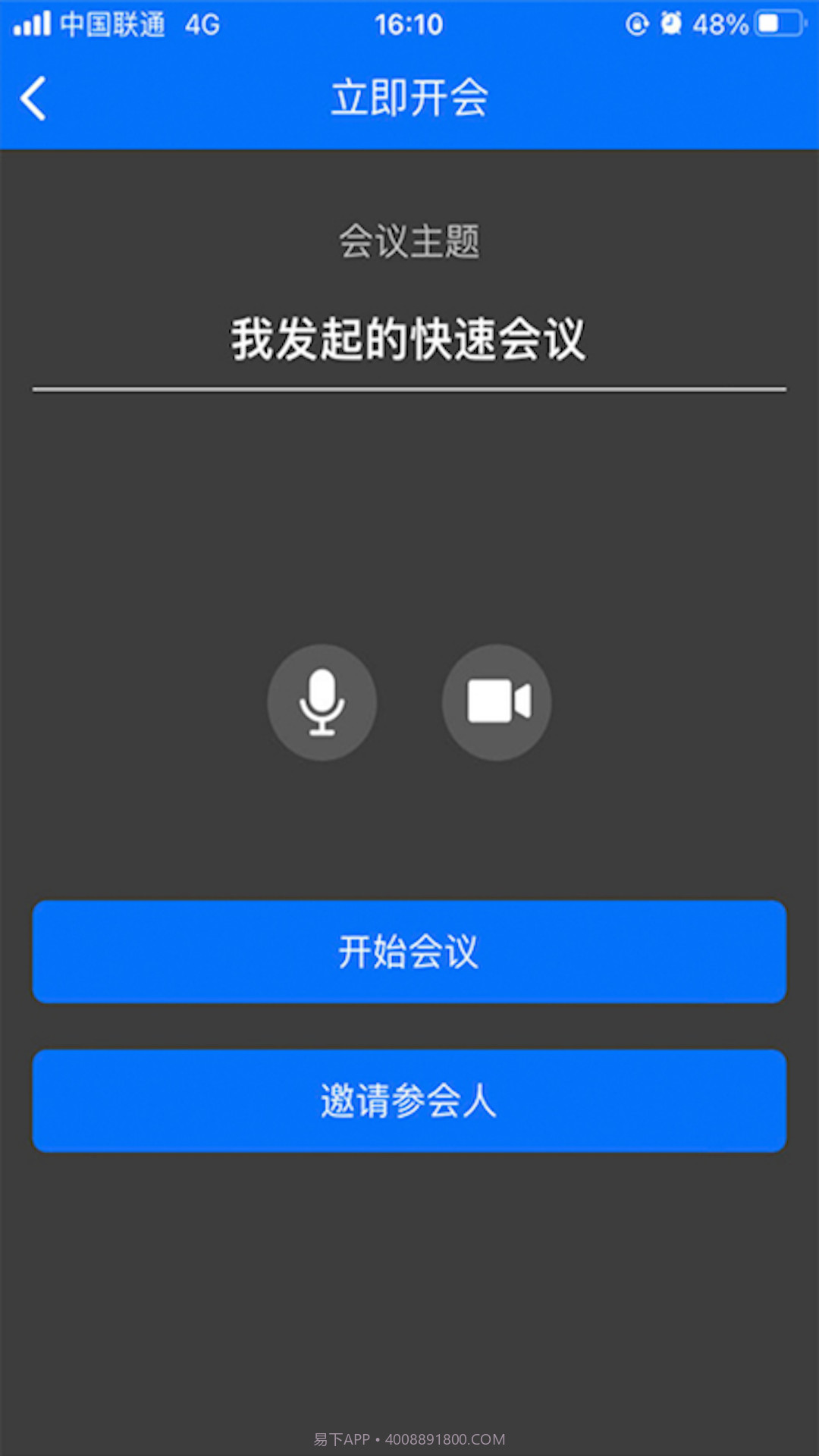Tap 开始会议 to start the meeting
The image size is (819, 1456).
pos(409,952)
